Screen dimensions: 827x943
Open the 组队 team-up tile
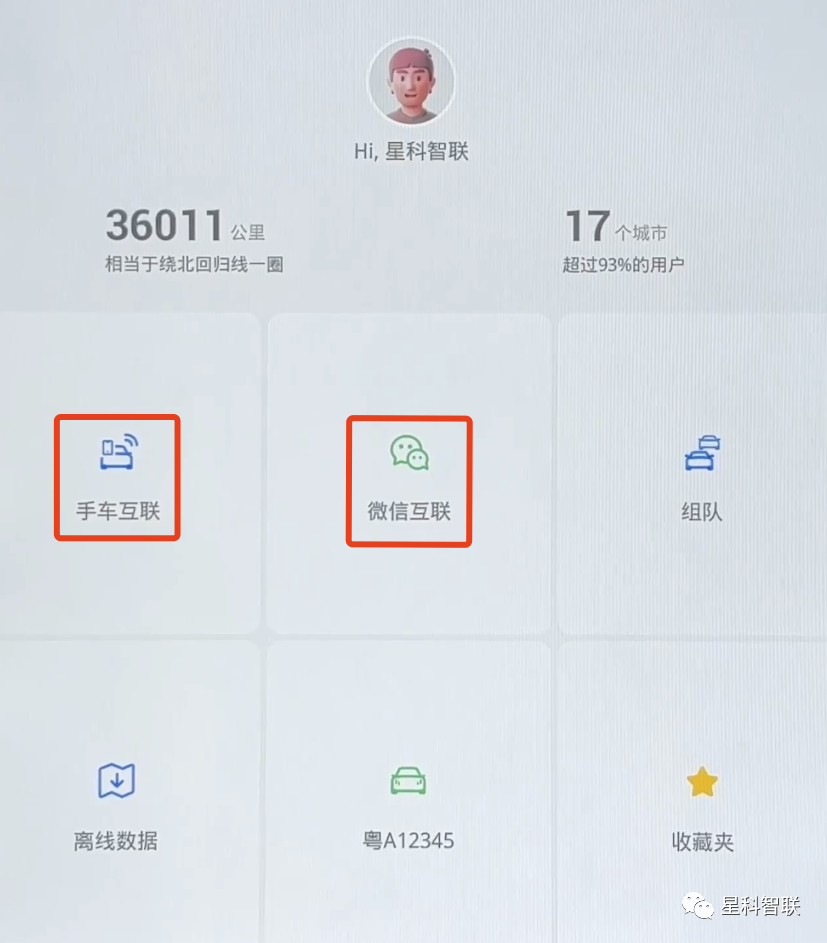[701, 477]
